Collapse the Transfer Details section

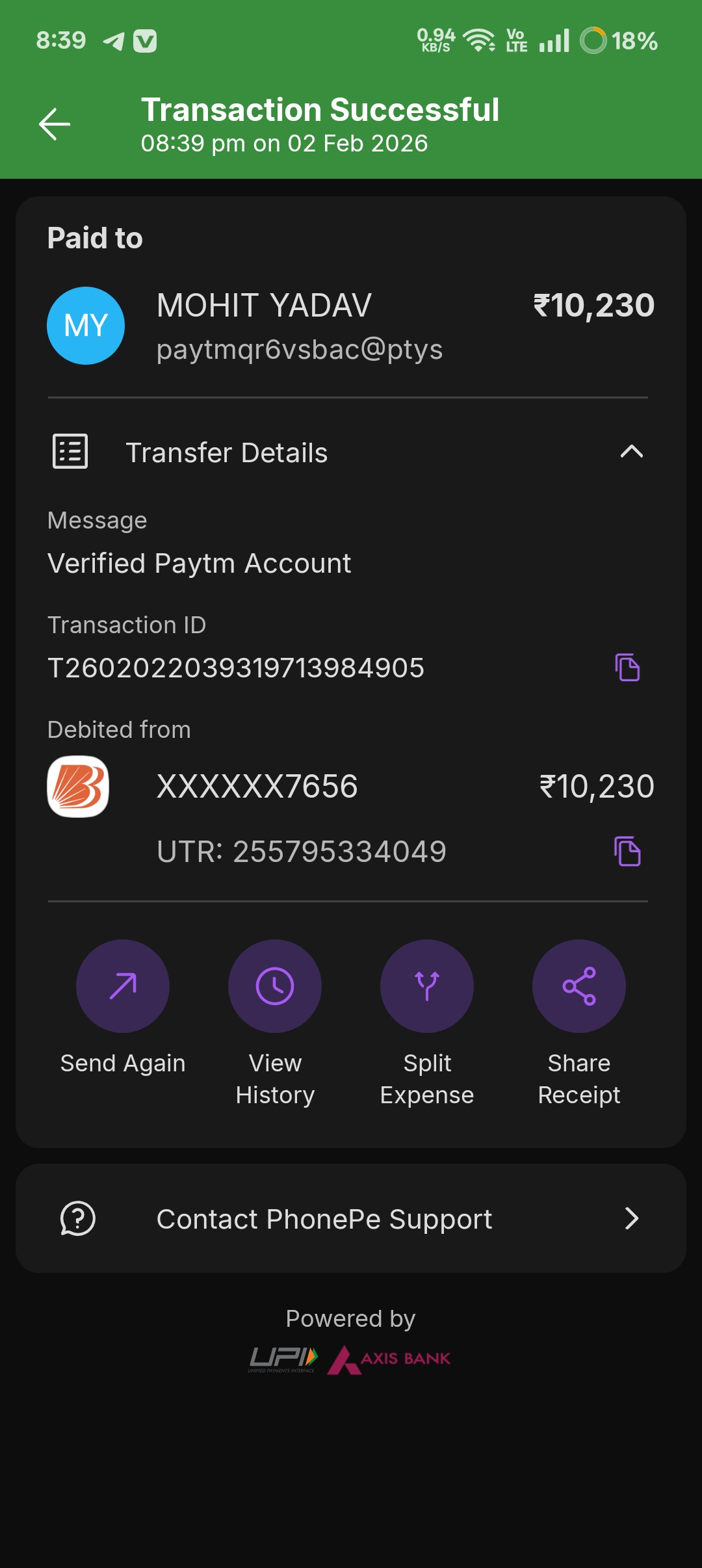point(631,452)
